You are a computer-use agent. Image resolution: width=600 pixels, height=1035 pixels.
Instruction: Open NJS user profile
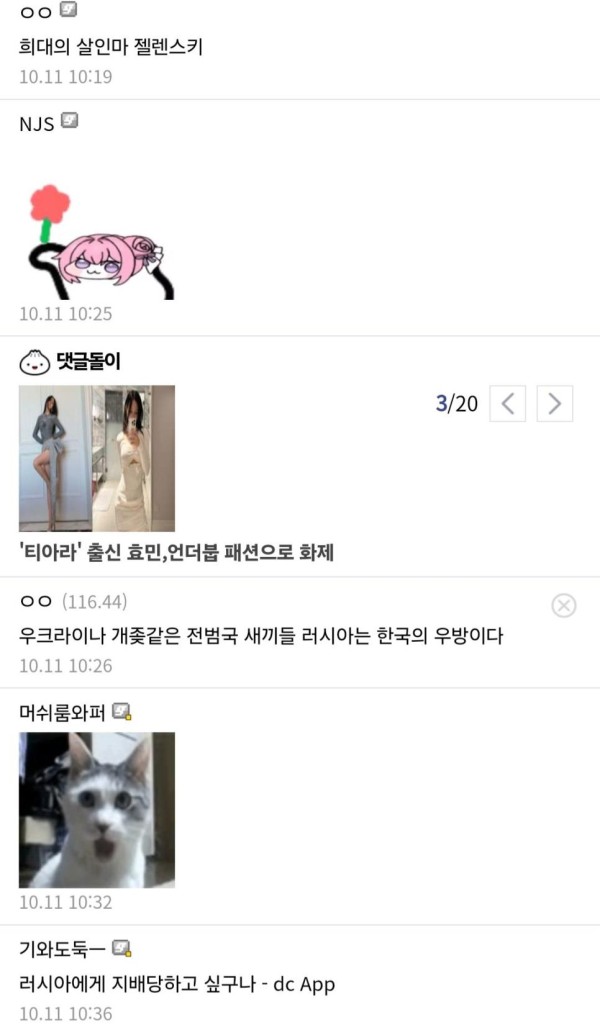click(x=37, y=124)
